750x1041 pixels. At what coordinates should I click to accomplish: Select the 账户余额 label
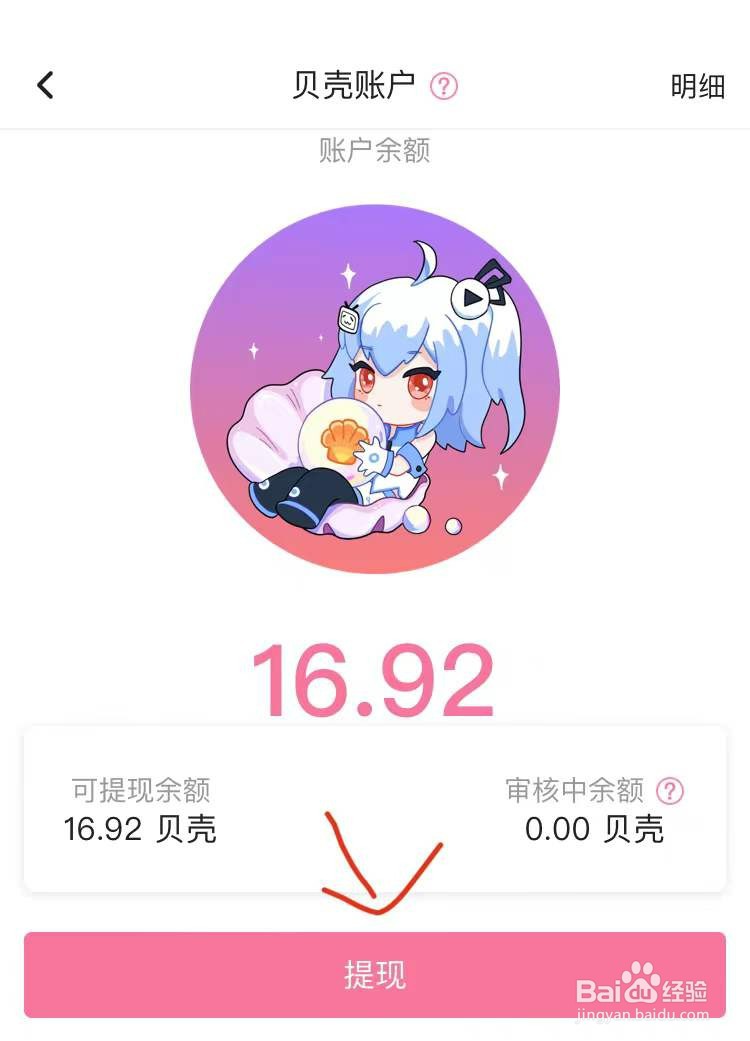(x=375, y=150)
